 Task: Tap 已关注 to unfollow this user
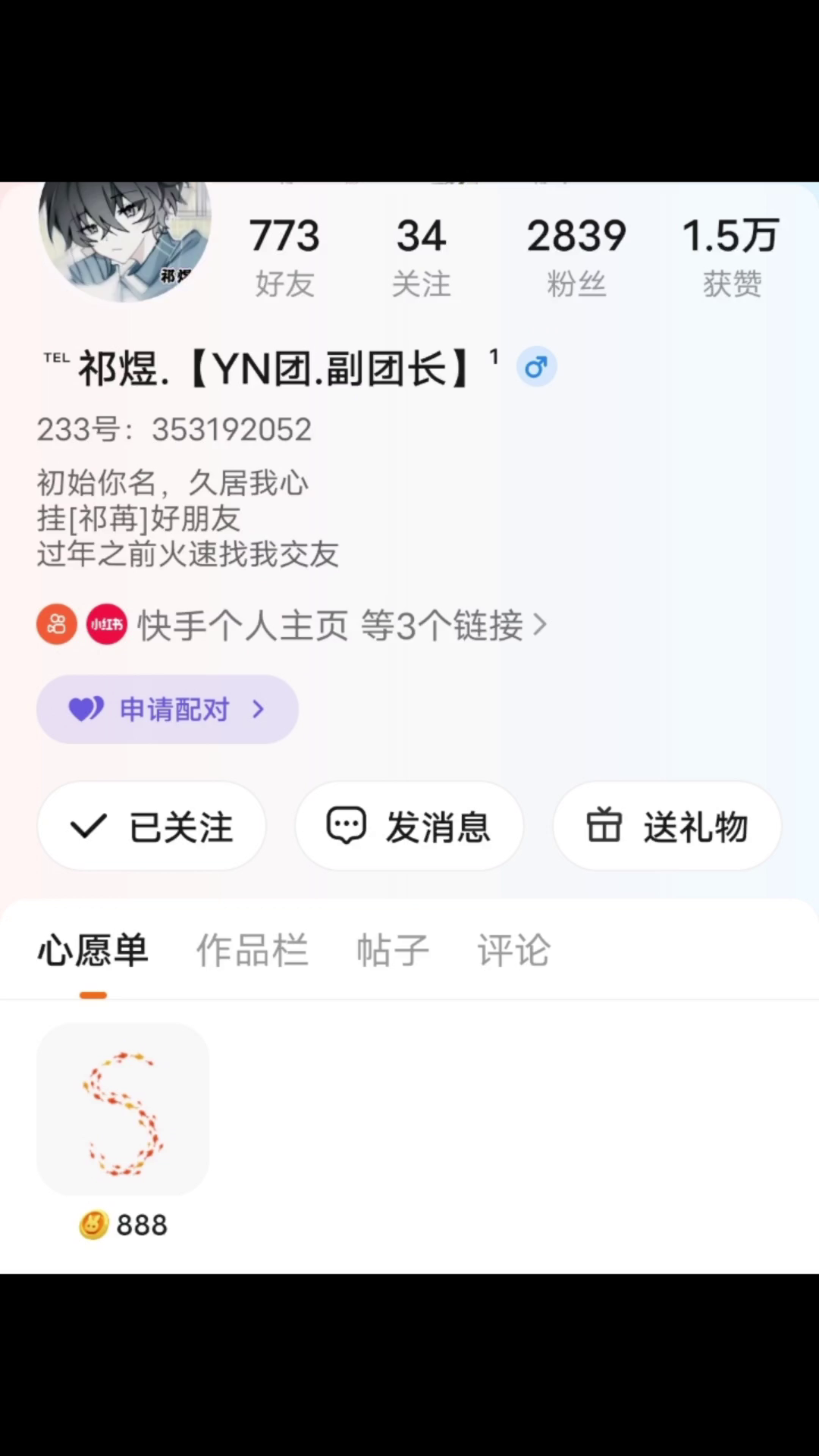tap(152, 826)
